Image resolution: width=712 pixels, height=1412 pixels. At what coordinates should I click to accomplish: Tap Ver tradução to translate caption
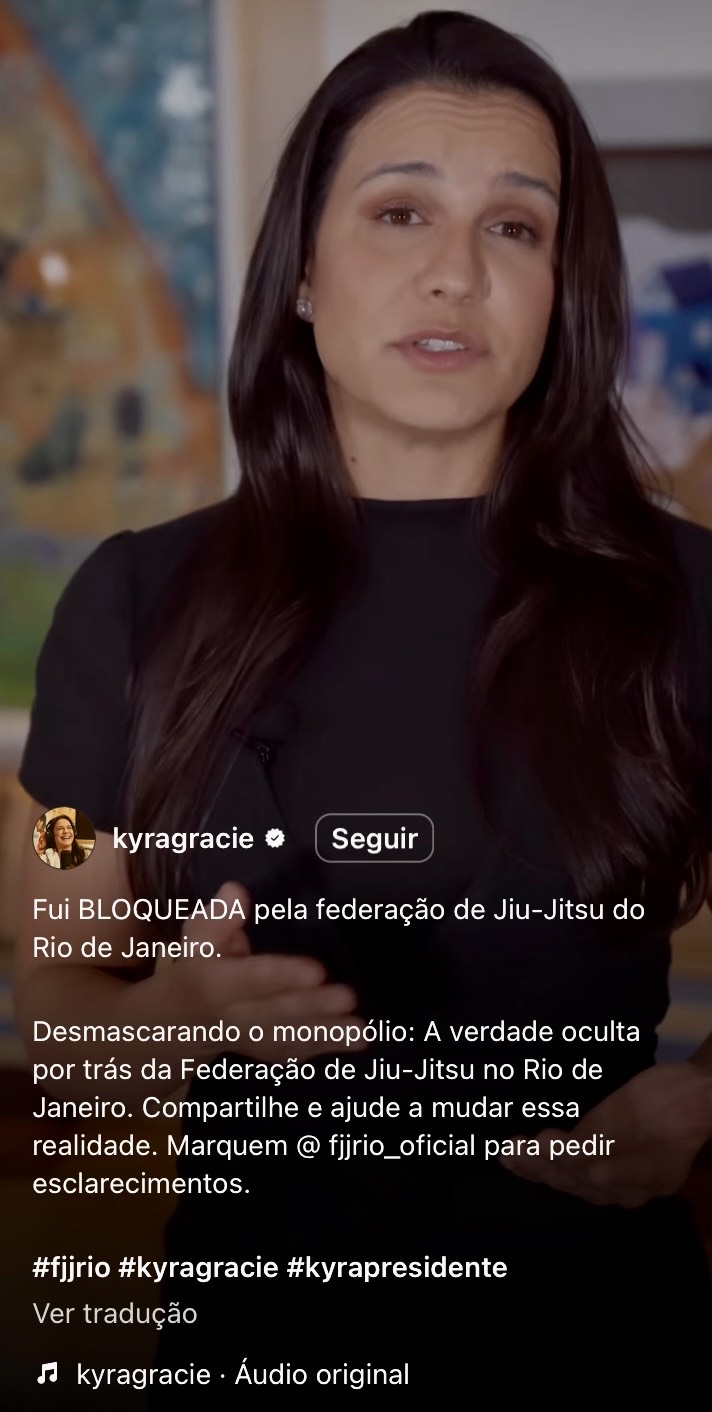click(115, 1313)
